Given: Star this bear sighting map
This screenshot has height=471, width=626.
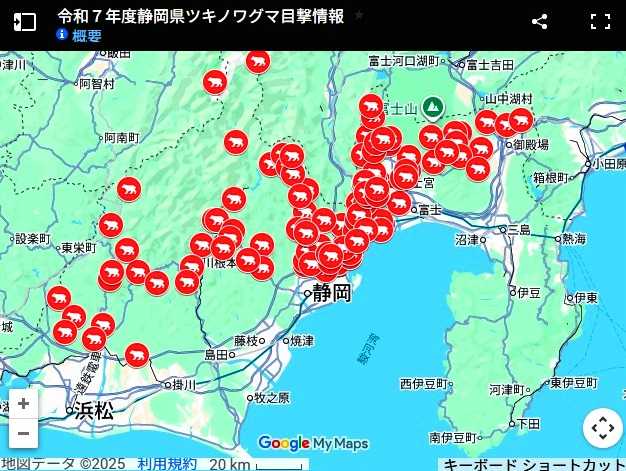Looking at the screenshot, I should (359, 16).
